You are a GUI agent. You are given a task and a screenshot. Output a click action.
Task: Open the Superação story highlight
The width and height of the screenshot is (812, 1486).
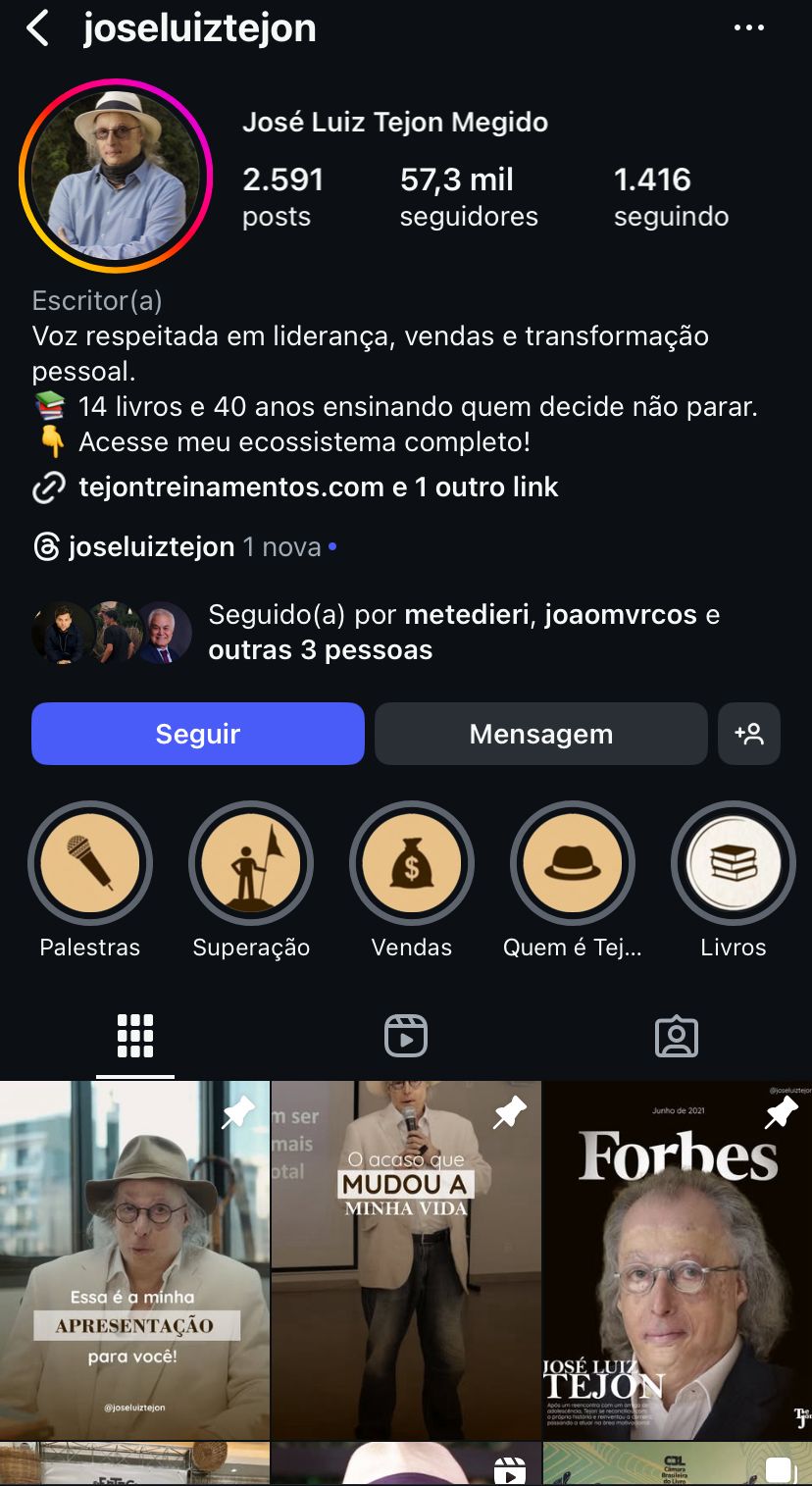250,862
